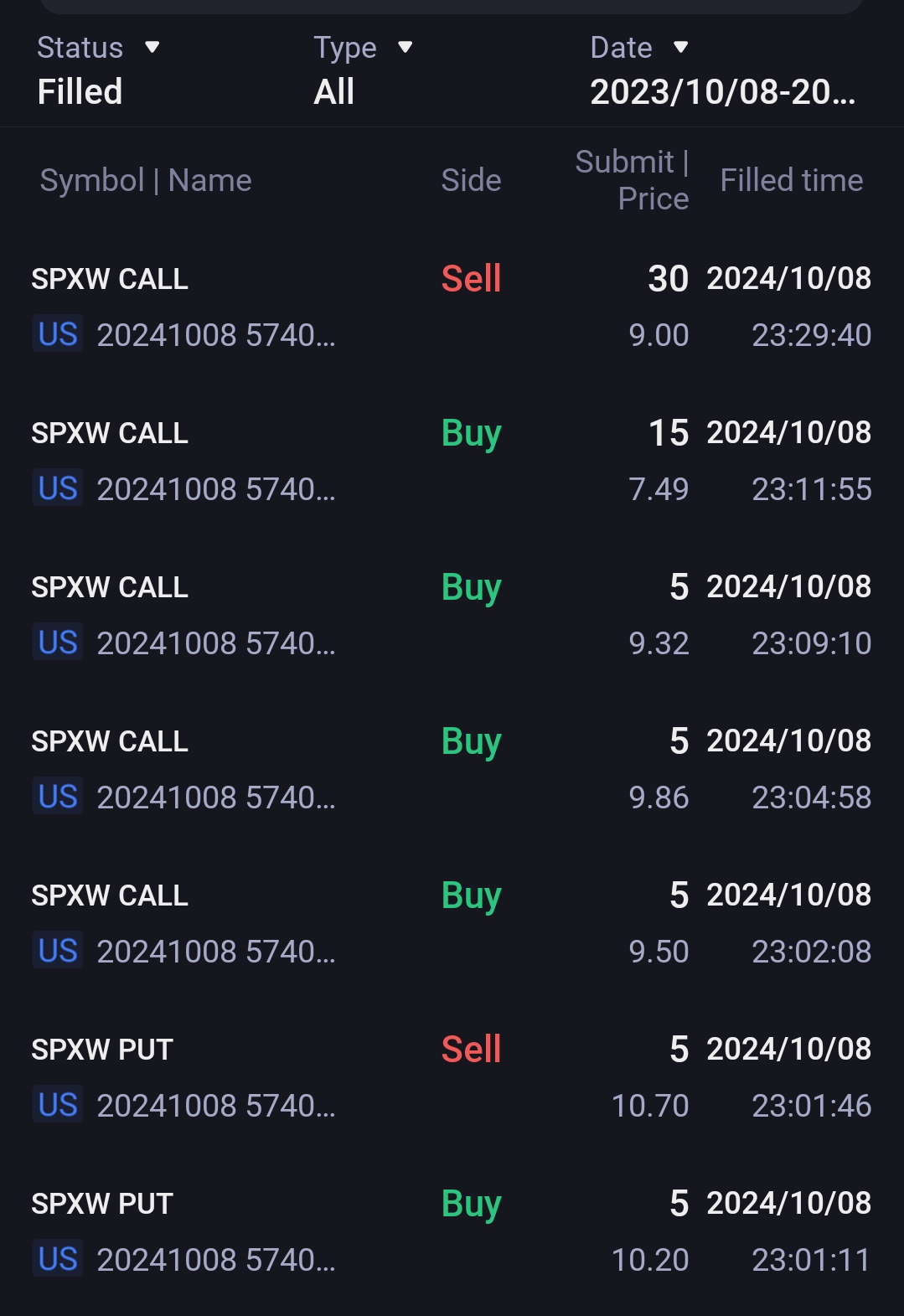The height and width of the screenshot is (1316, 904).
Task: Open the Sell order of 30 SPXW CALL
Action: (452, 307)
